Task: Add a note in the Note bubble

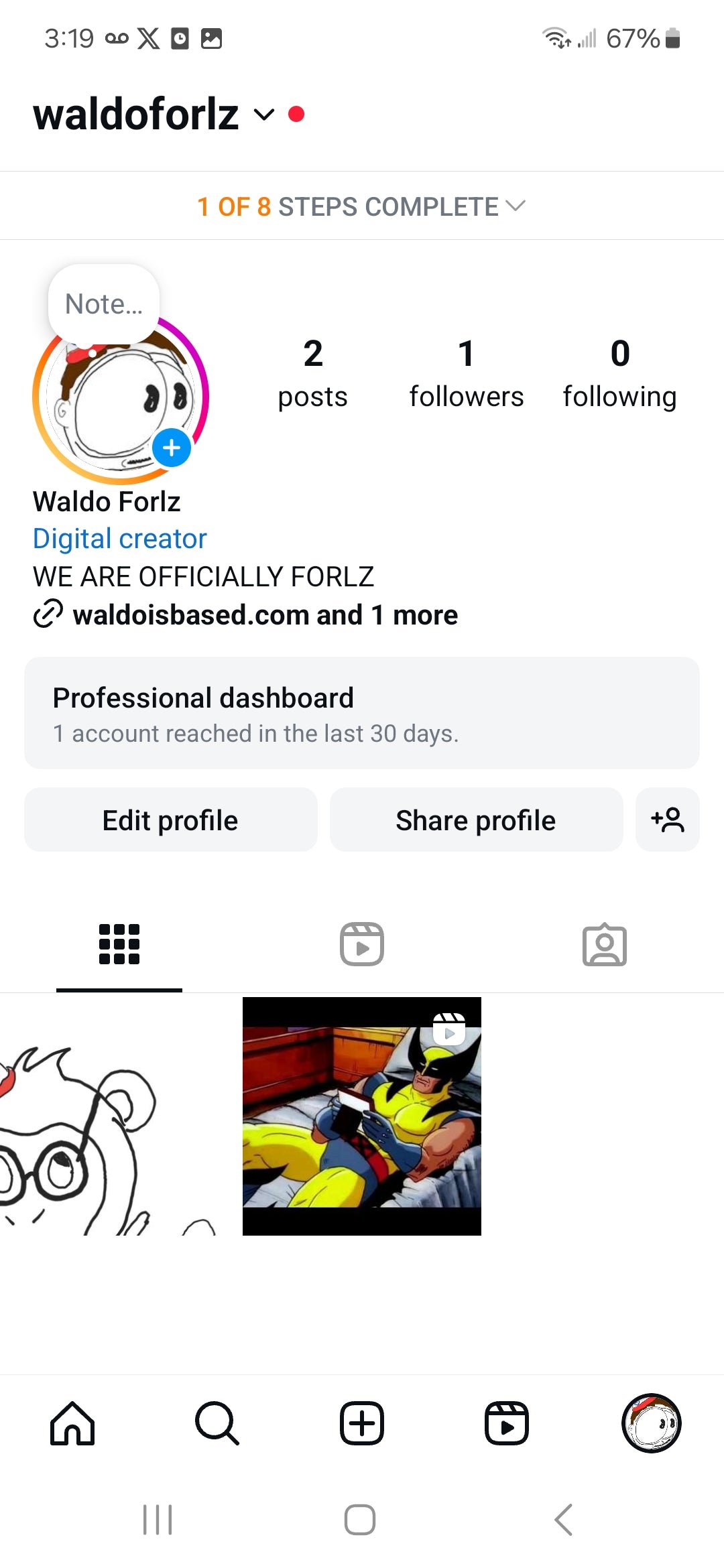Action: [x=104, y=304]
